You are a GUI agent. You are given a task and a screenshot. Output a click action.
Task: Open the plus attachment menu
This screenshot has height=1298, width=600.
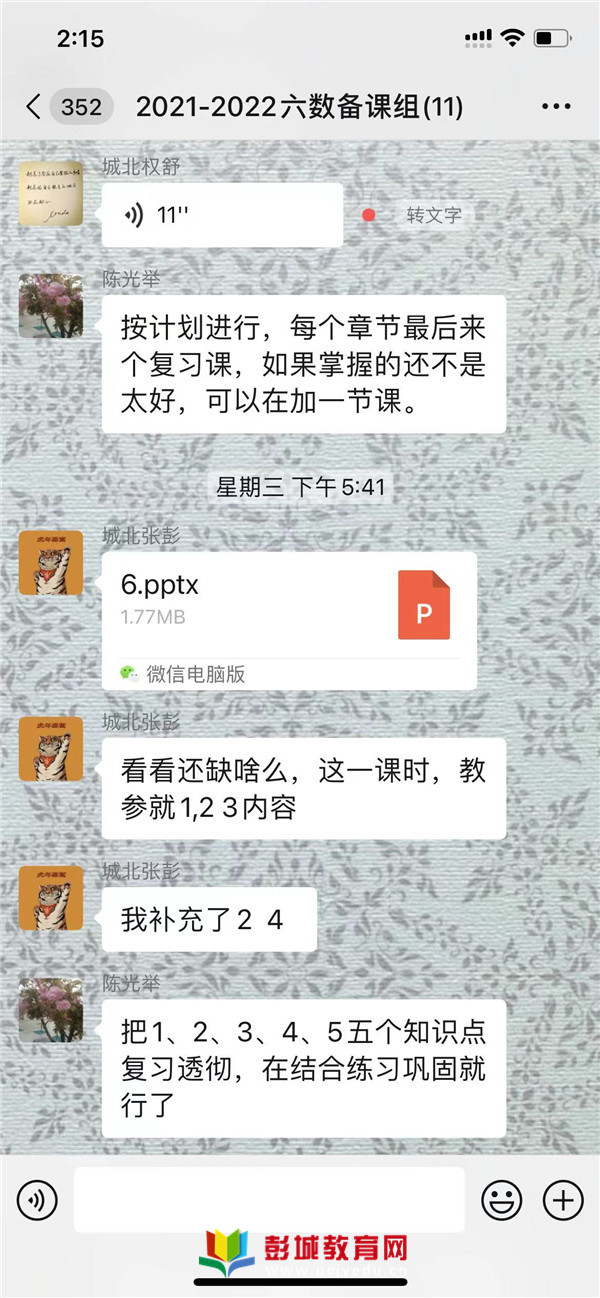(562, 1199)
